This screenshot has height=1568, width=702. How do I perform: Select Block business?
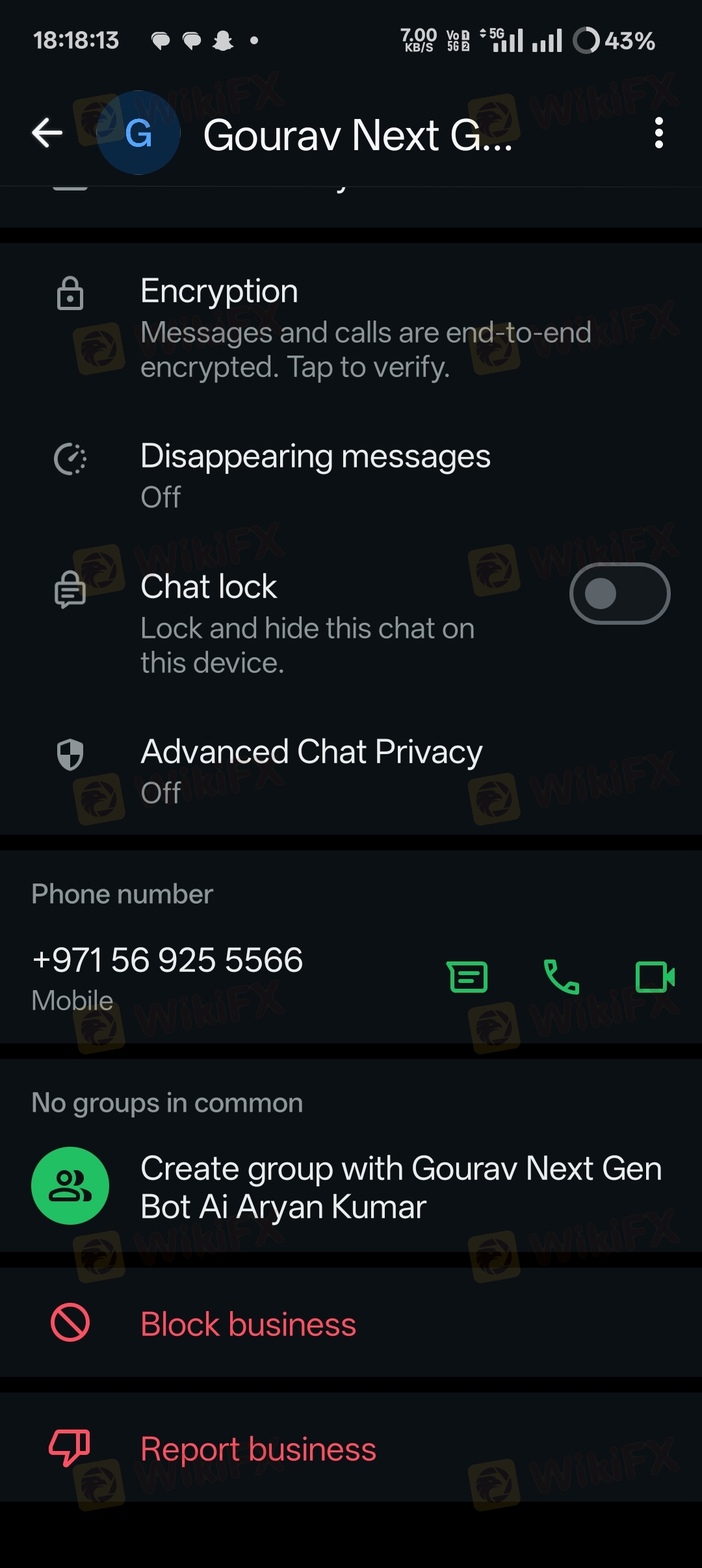pos(351,1324)
